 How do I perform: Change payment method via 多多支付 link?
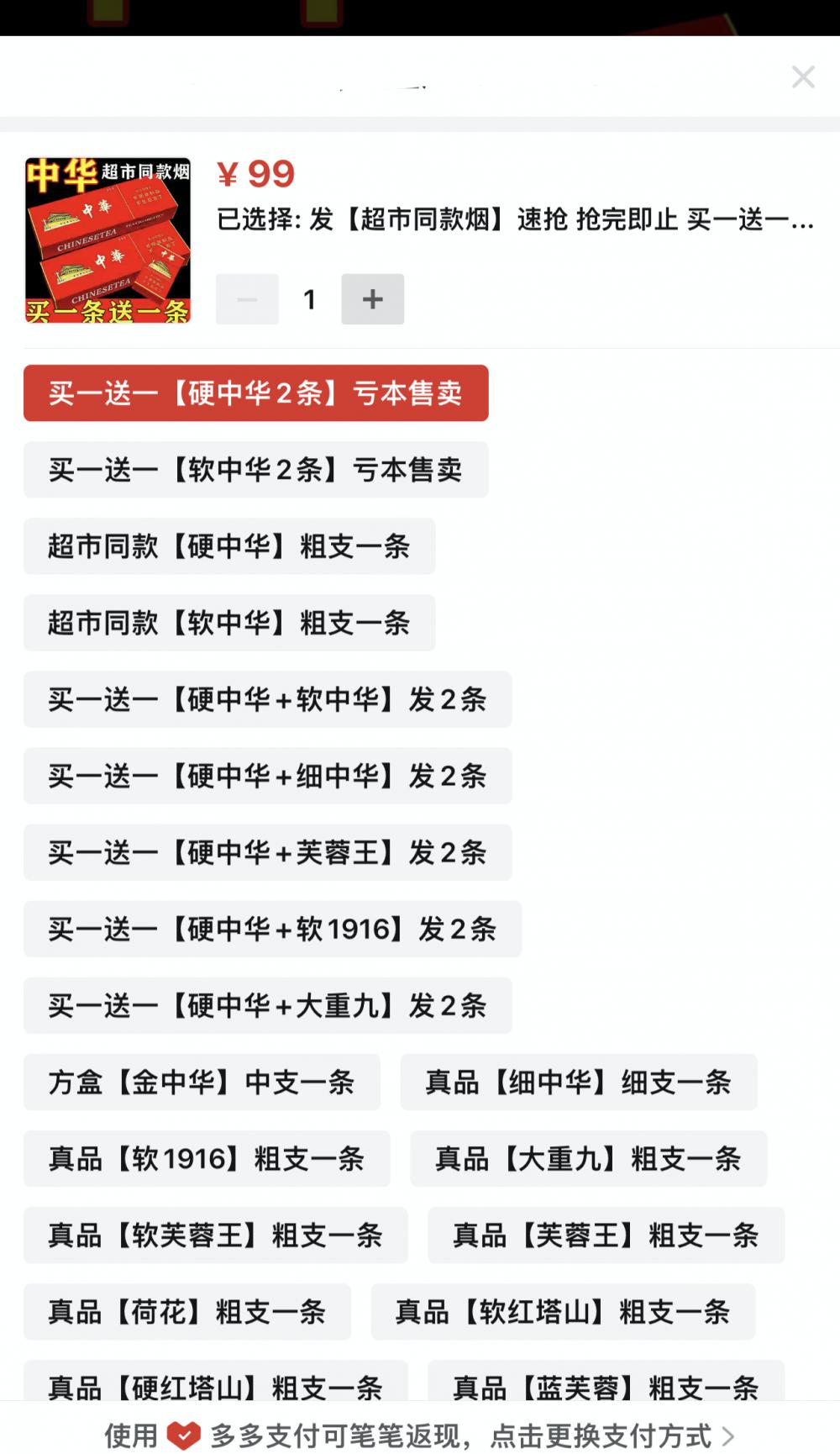pyautogui.click(x=420, y=1436)
